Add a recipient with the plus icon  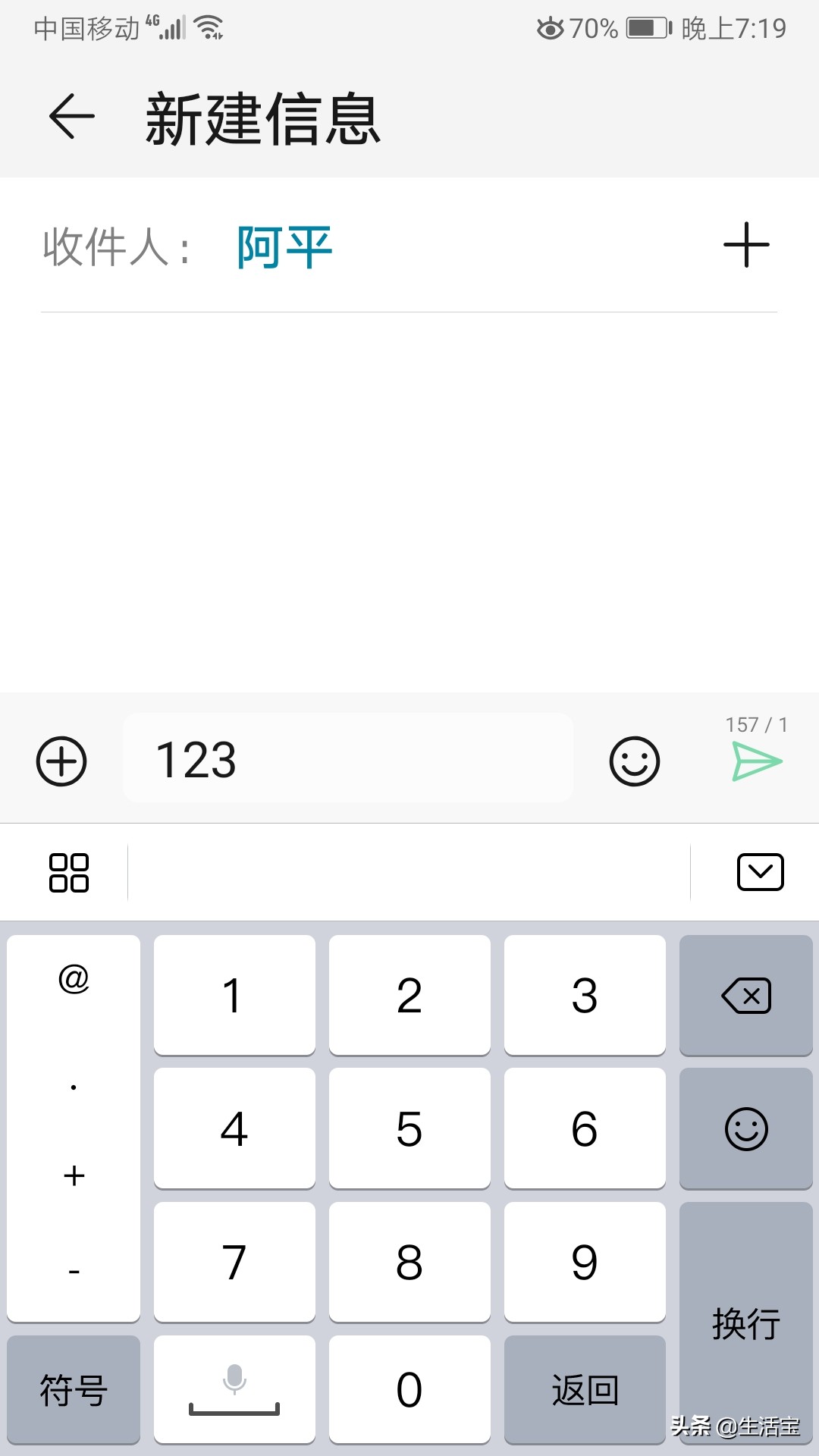pyautogui.click(x=745, y=245)
